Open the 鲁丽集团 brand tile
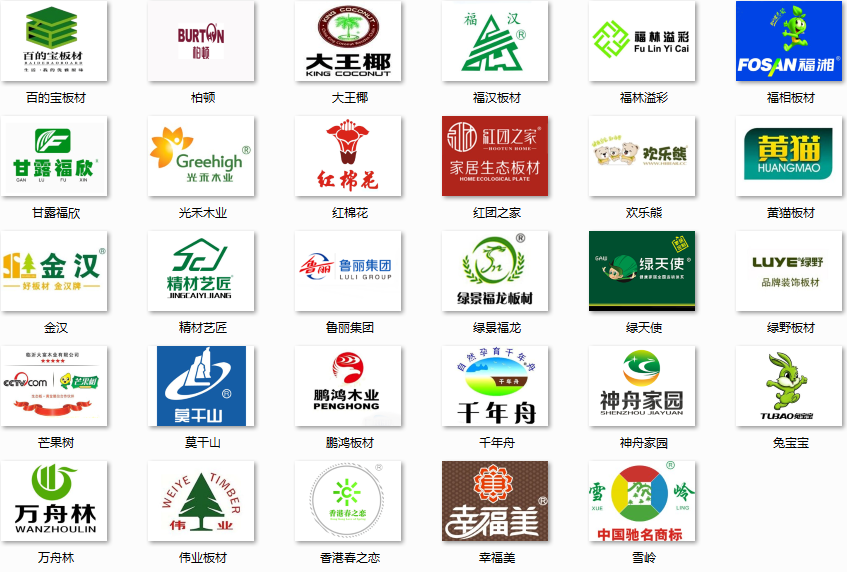The width and height of the screenshot is (847, 572). click(349, 272)
